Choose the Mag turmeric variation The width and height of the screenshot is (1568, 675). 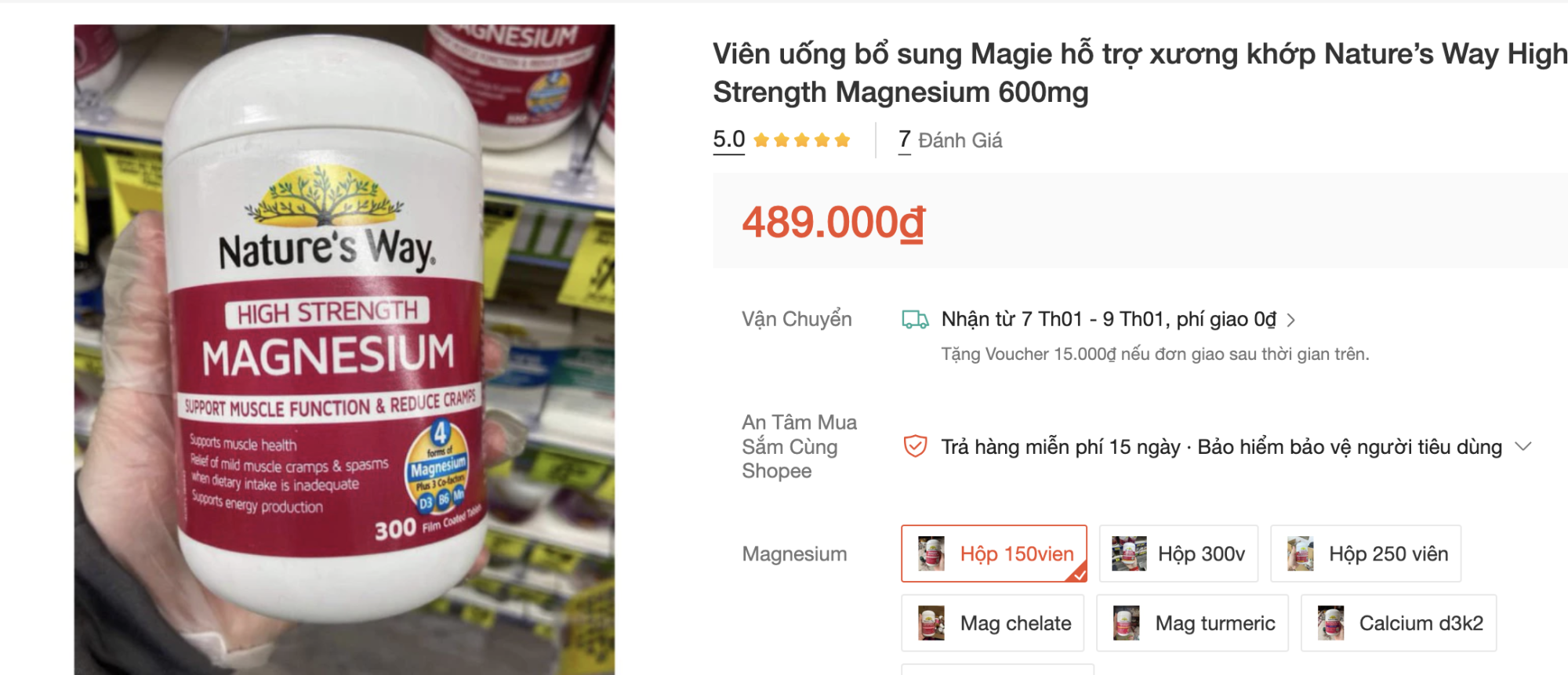(1192, 623)
